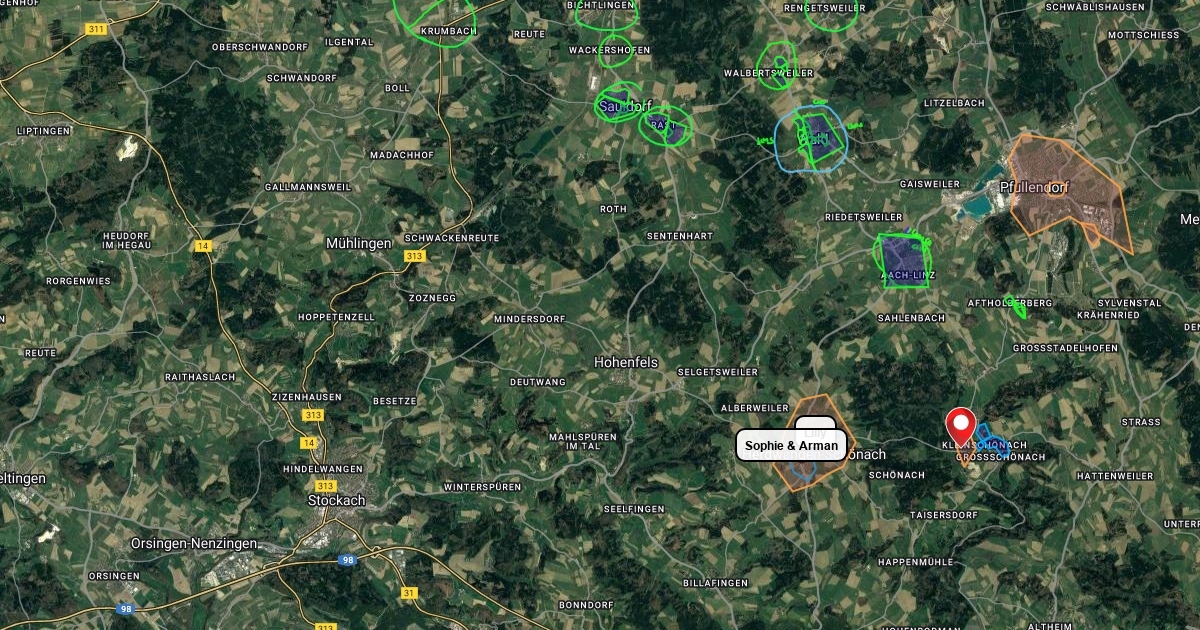The width and height of the screenshot is (1200, 630).
Task: Tap the red location pin near Kleinschönach
Action: tap(961, 424)
